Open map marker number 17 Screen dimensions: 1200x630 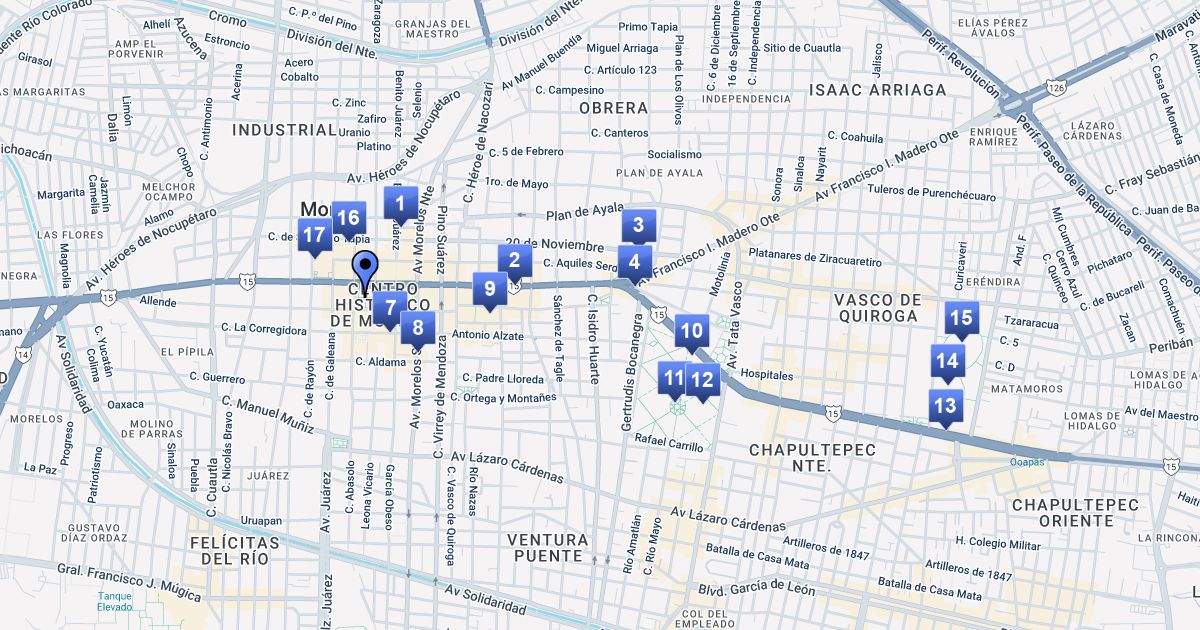pyautogui.click(x=314, y=236)
